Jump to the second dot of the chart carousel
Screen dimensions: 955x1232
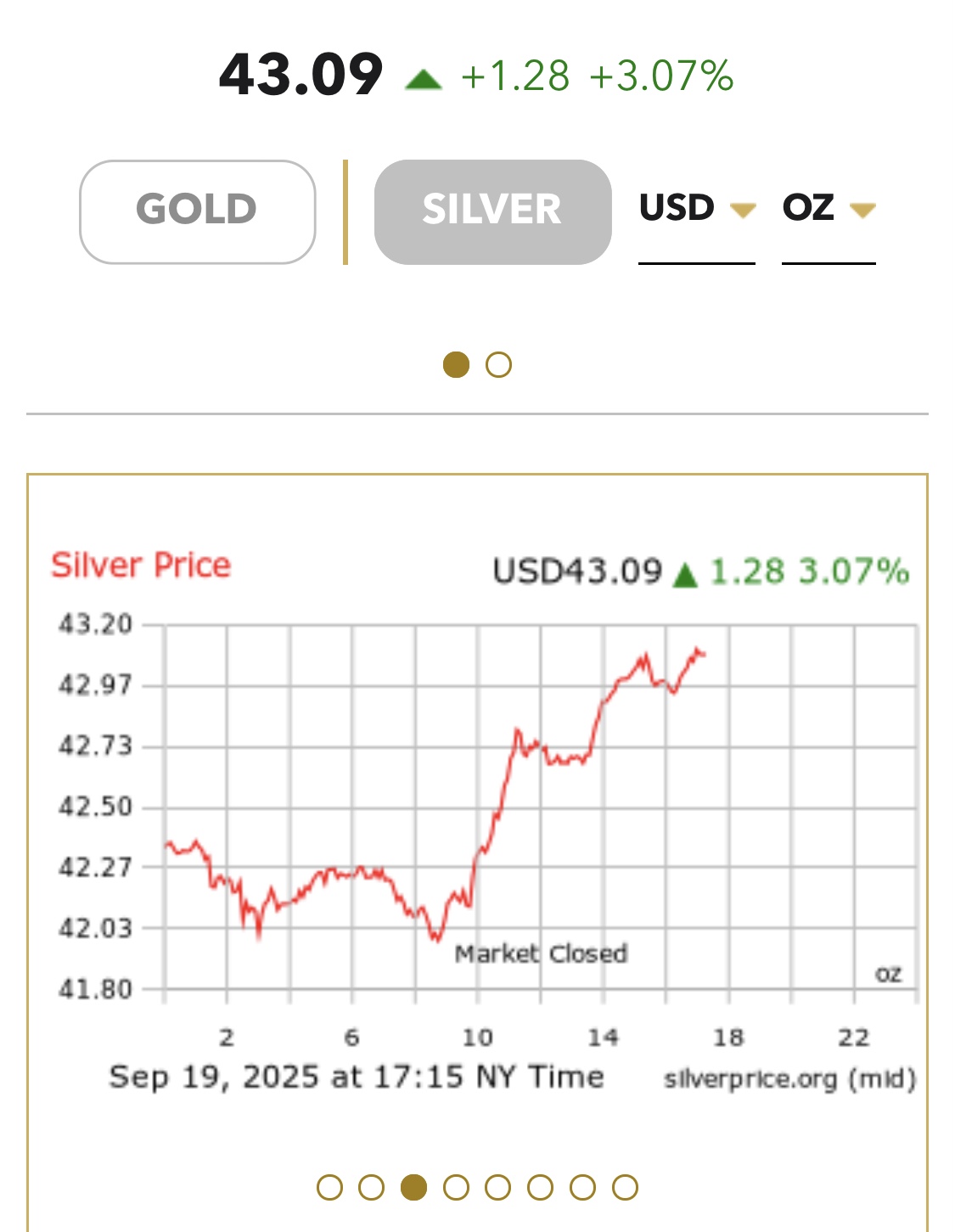coord(371,1187)
